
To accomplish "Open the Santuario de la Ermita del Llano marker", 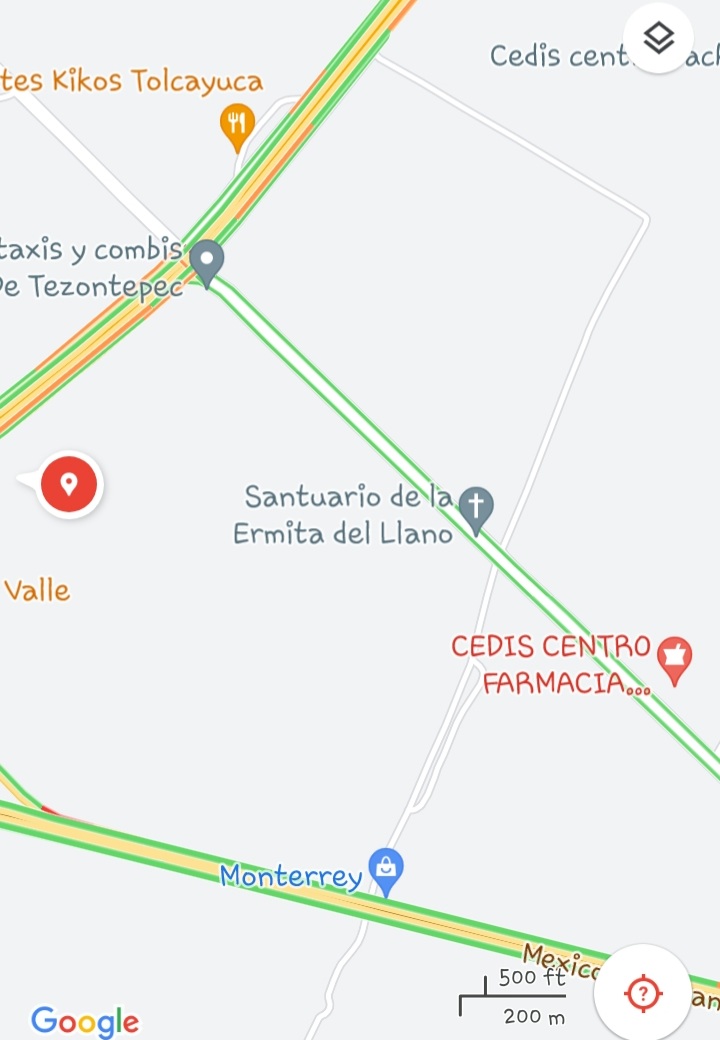I will tap(477, 508).
